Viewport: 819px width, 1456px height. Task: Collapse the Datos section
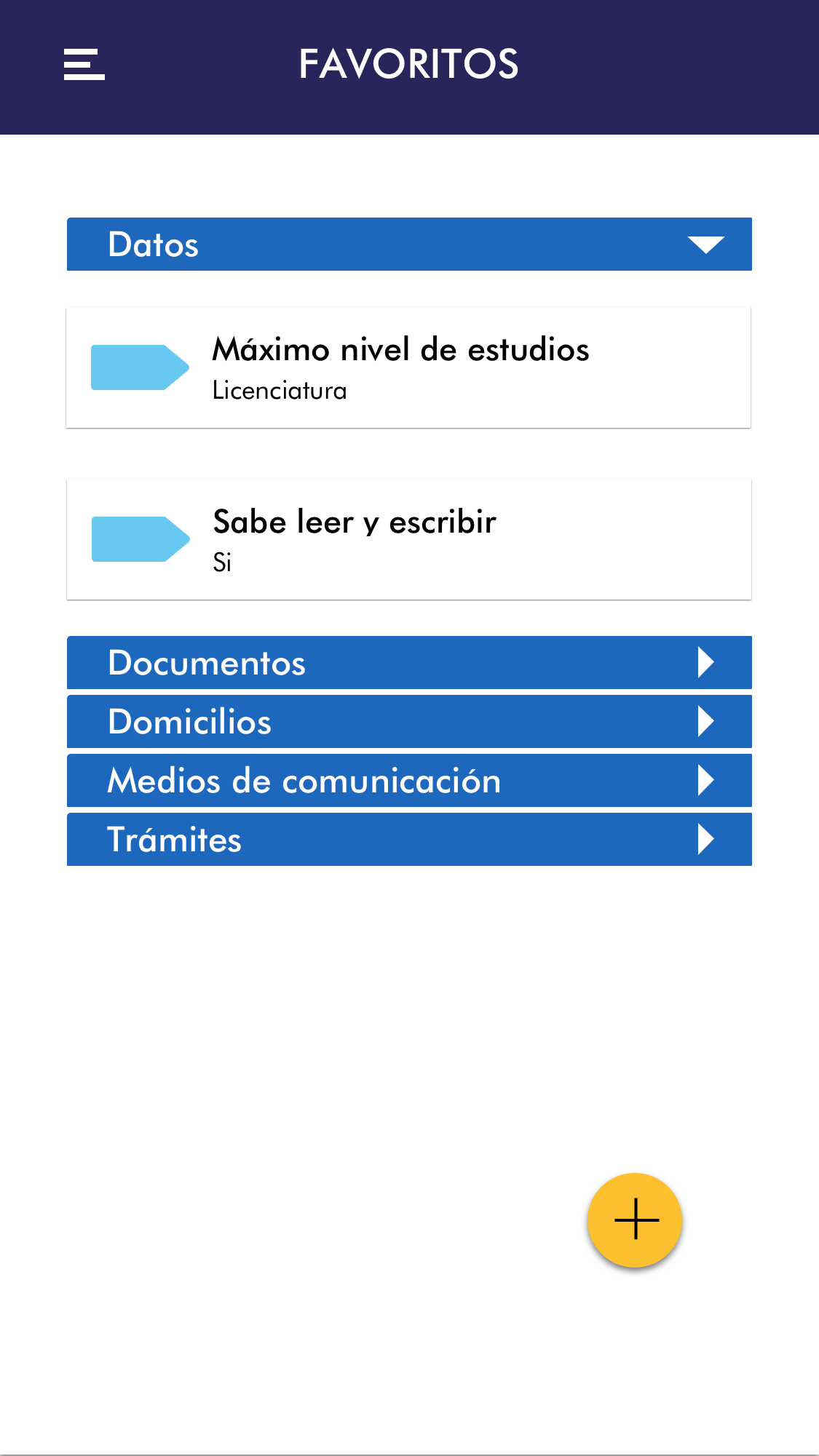tap(409, 244)
